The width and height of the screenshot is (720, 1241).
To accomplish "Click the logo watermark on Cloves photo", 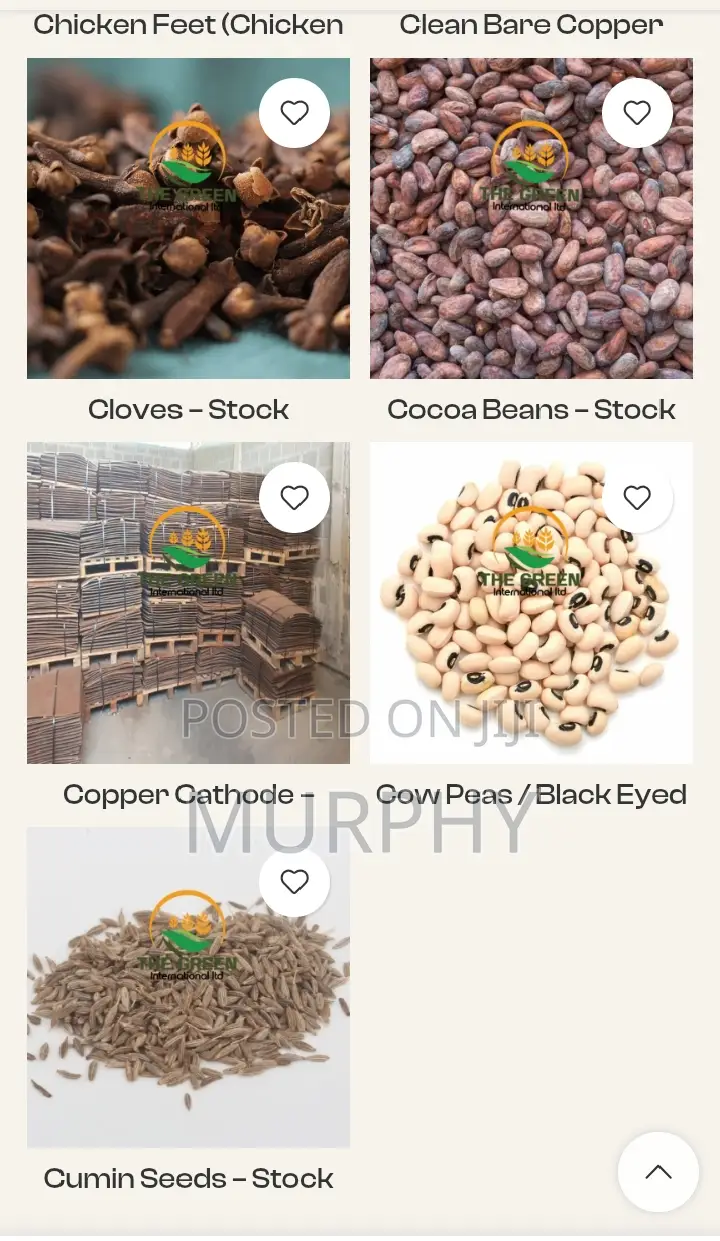I will tap(188, 165).
